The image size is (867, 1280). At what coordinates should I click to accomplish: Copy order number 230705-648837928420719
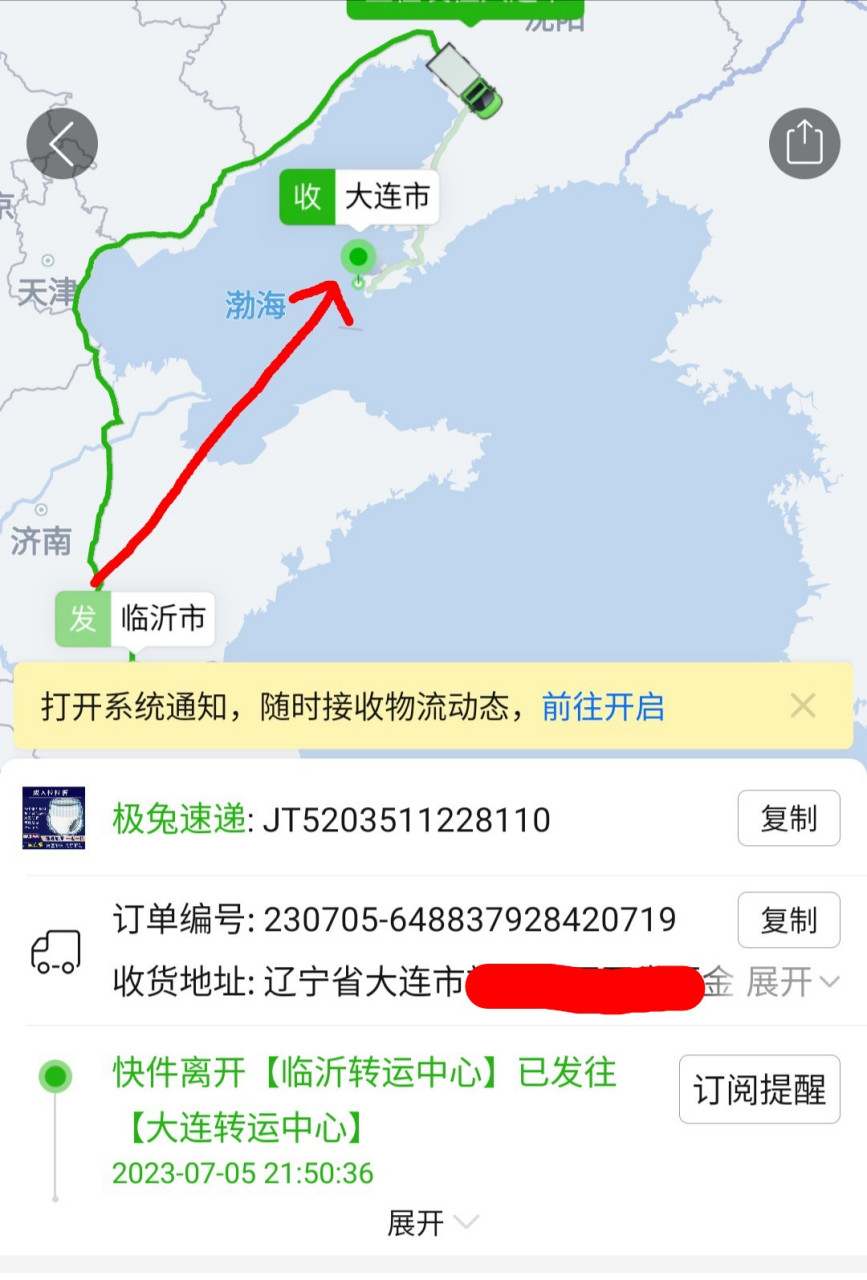point(789,920)
